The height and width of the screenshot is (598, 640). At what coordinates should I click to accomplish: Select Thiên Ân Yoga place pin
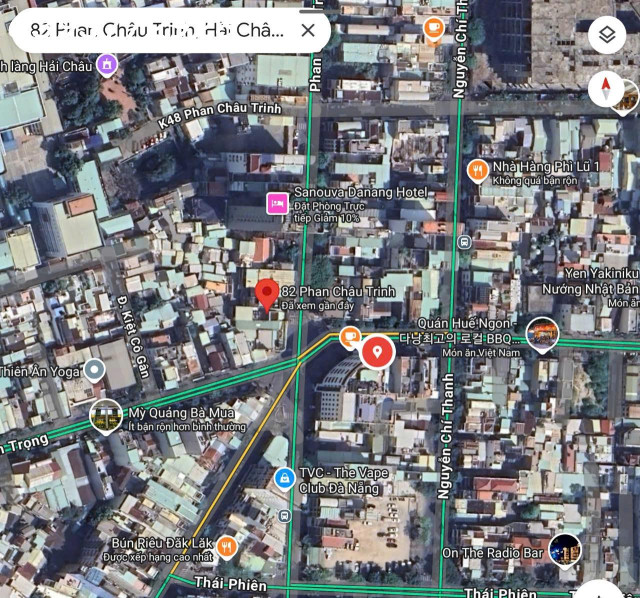94,371
